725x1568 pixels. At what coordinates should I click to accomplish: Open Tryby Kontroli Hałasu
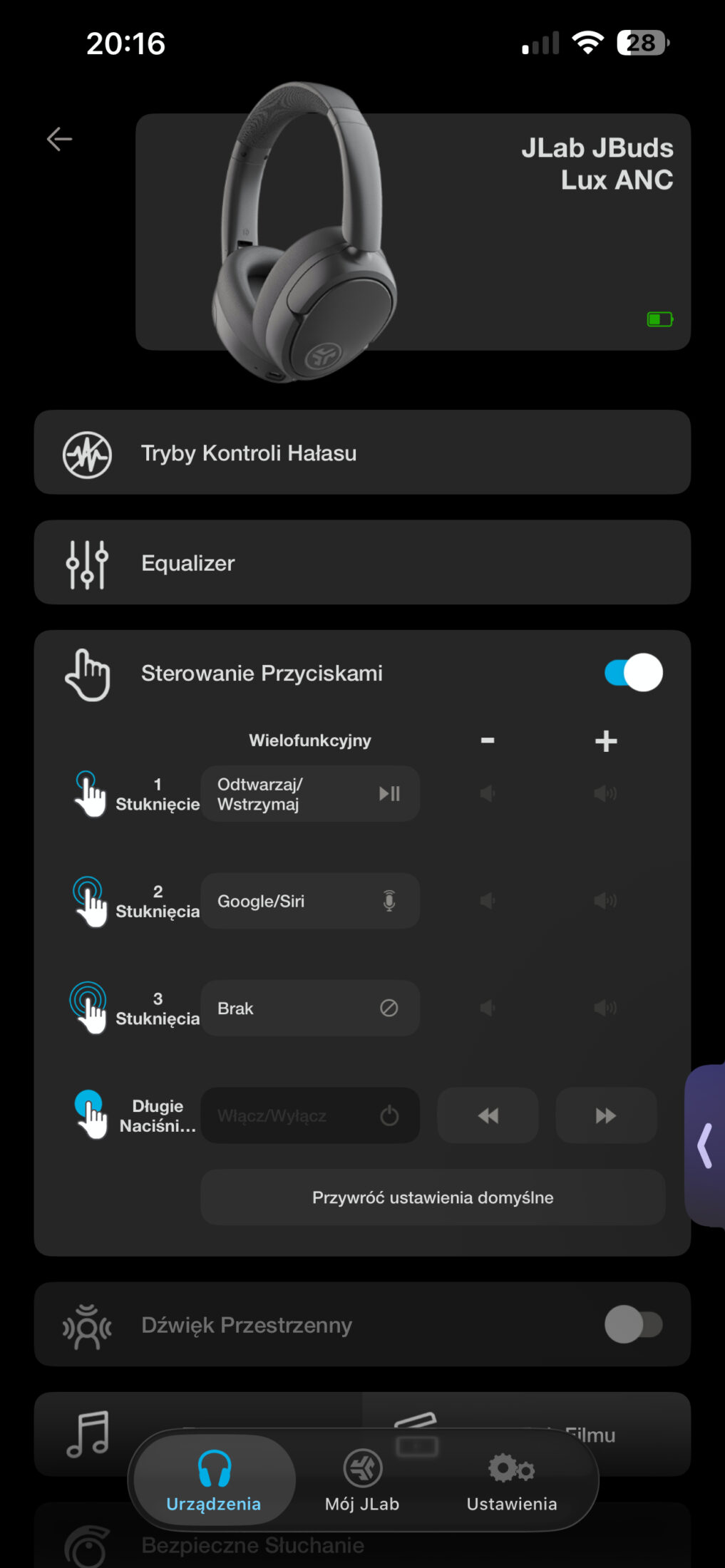(x=362, y=453)
